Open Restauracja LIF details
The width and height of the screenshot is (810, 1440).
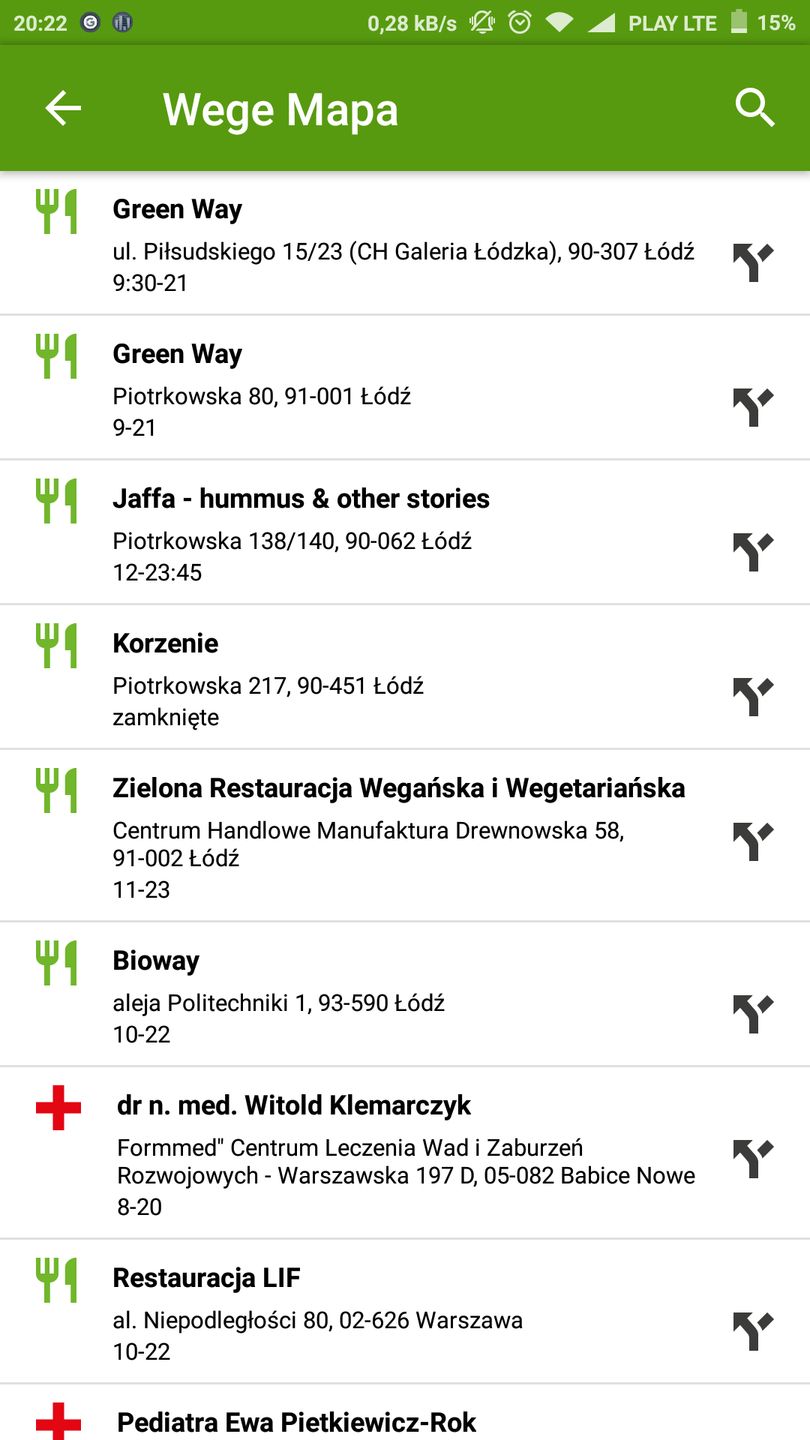(400, 1312)
